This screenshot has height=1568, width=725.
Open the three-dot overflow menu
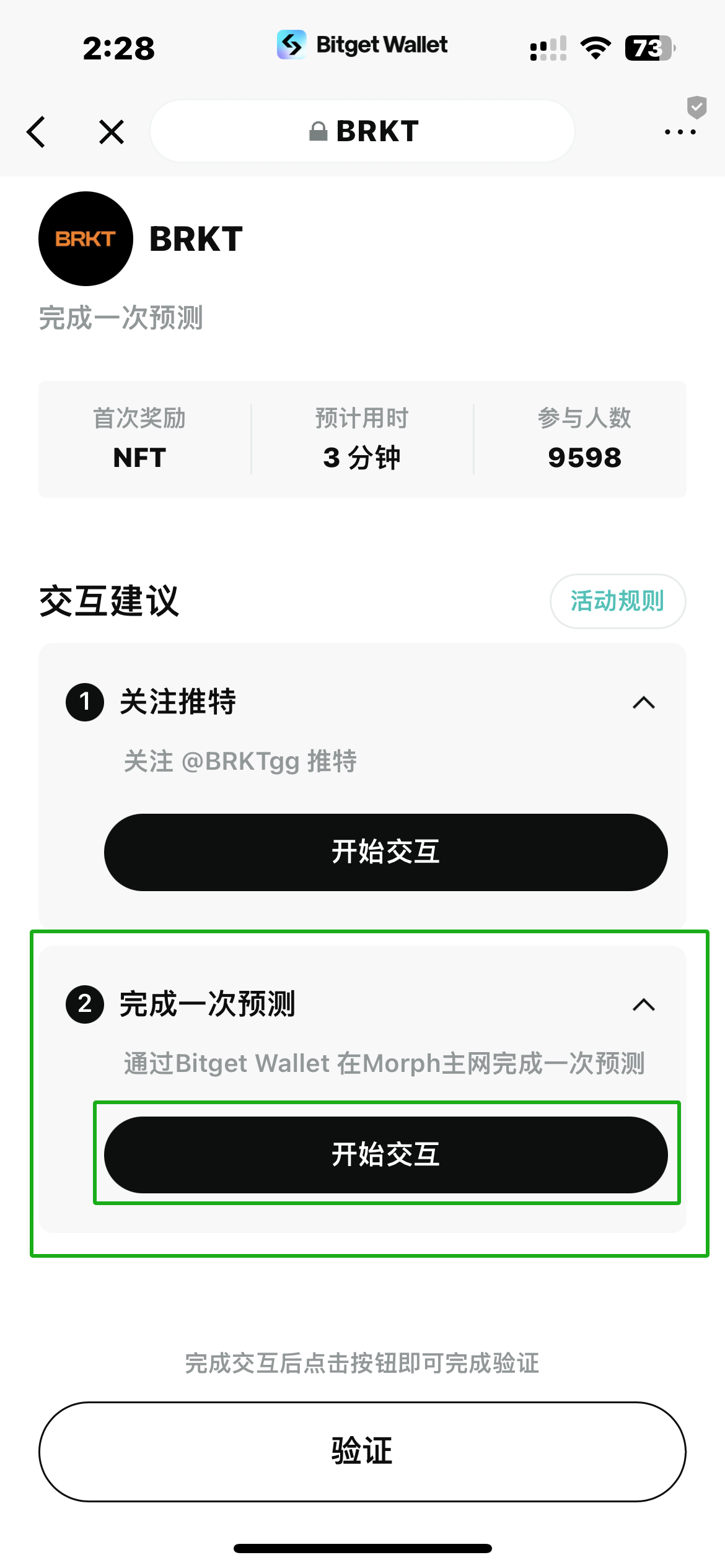tap(680, 132)
